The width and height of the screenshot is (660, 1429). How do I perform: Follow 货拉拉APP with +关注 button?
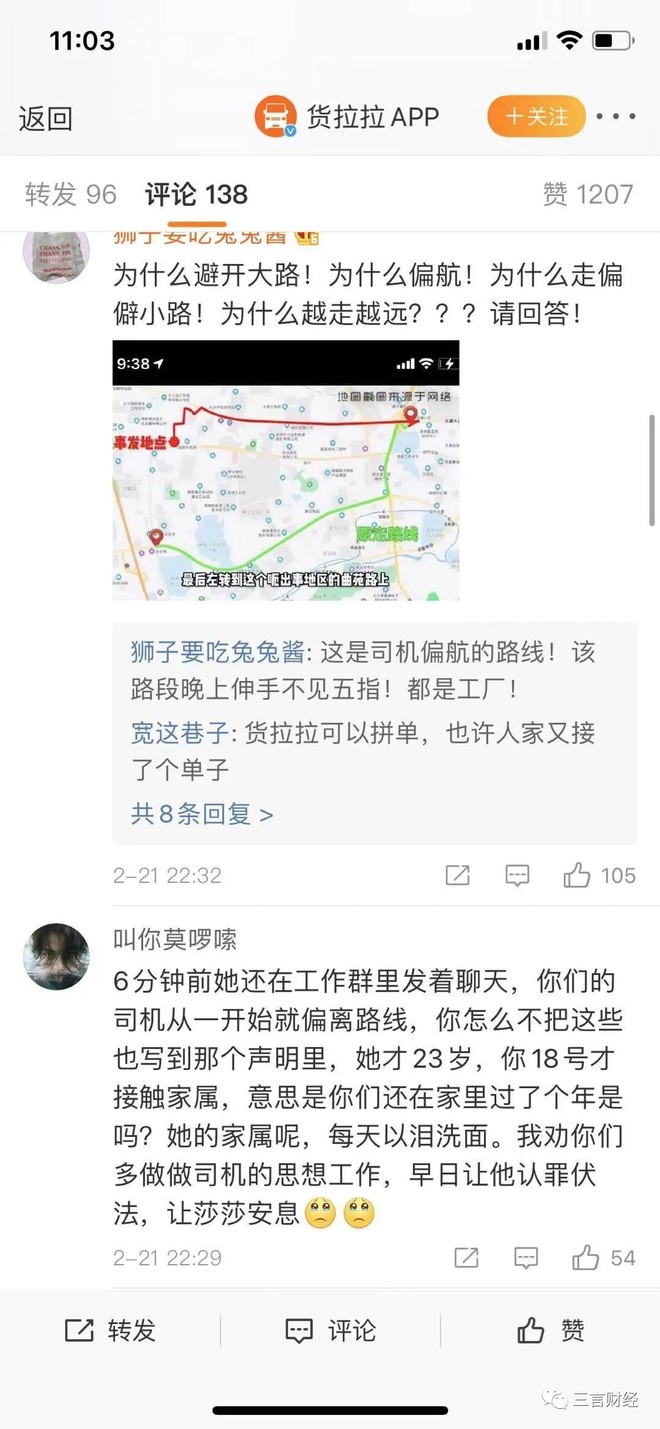click(536, 117)
